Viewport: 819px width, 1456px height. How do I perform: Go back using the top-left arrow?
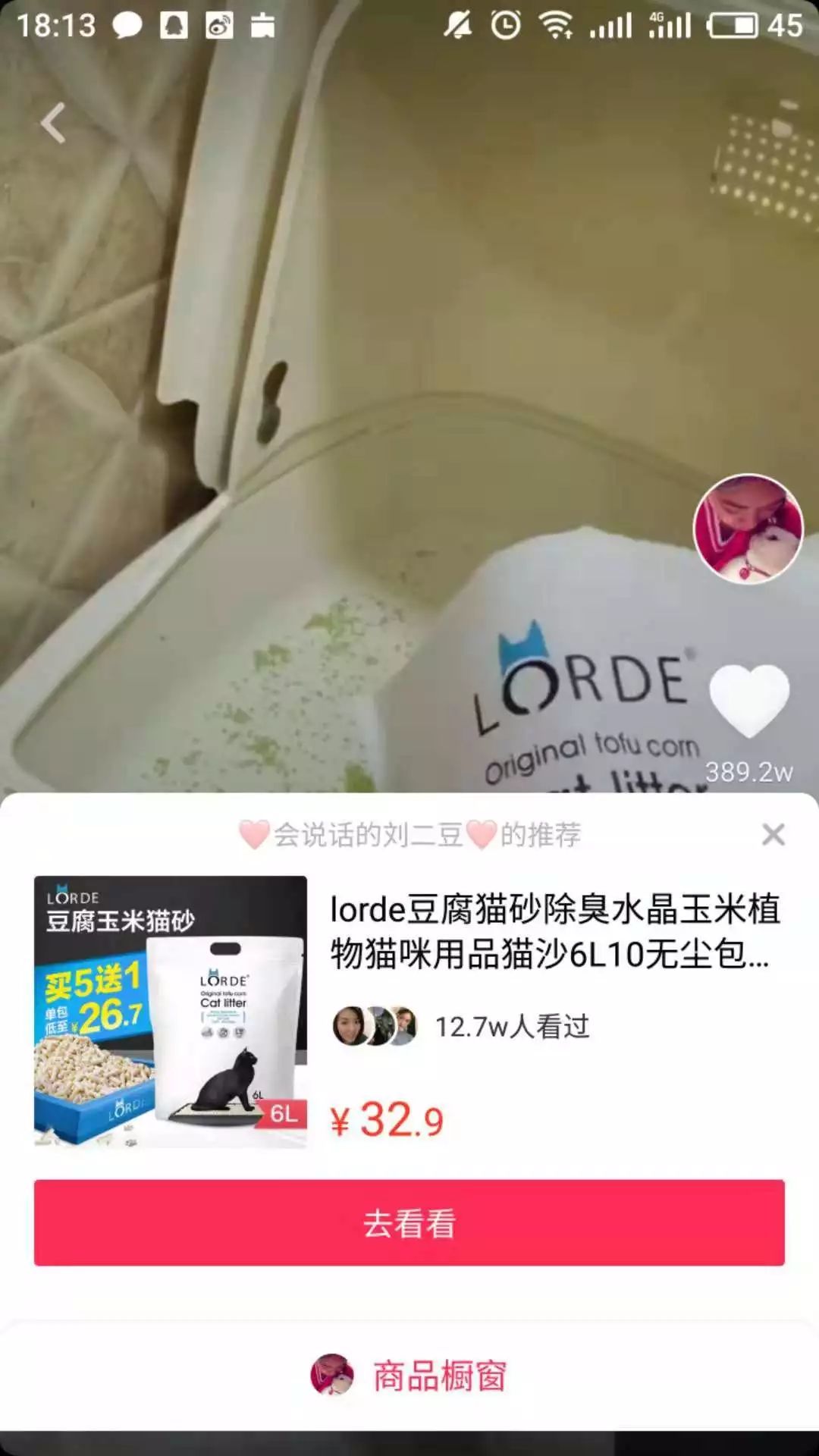coord(53,123)
